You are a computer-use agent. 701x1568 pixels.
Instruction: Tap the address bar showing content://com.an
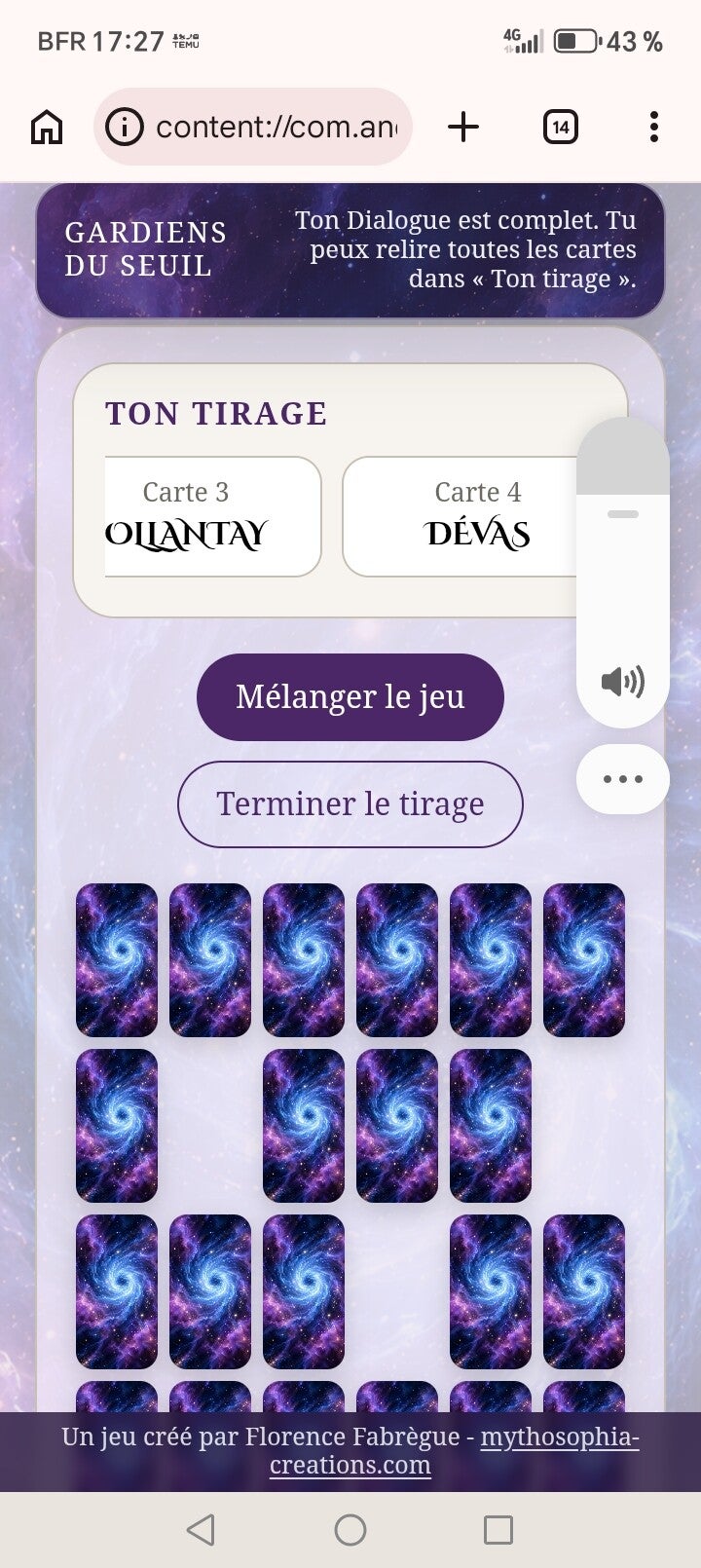(x=253, y=127)
